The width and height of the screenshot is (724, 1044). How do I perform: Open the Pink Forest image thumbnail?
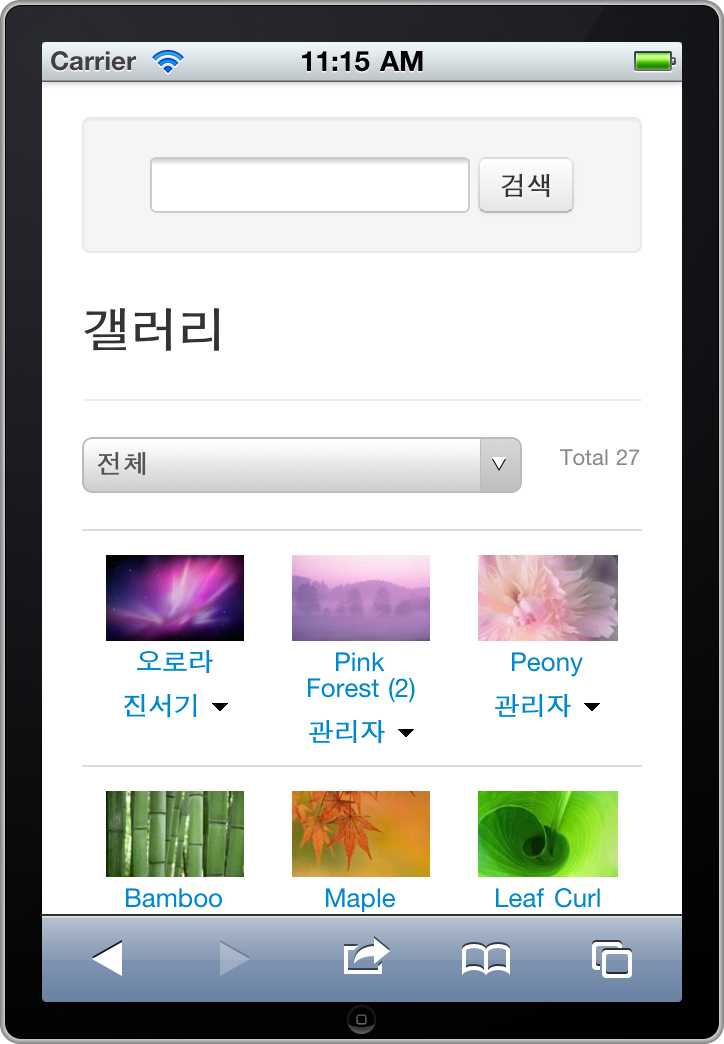pyautogui.click(x=360, y=597)
